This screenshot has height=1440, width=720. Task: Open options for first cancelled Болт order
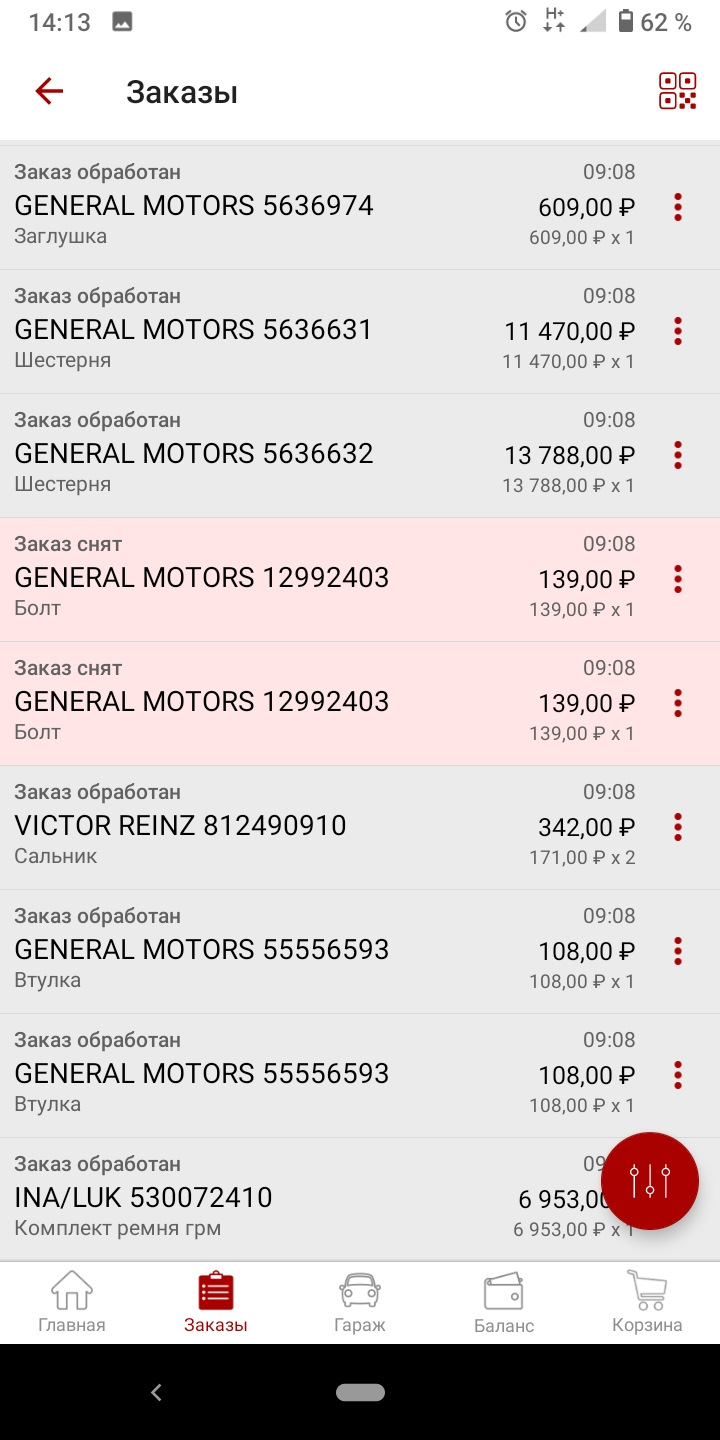tap(678, 579)
